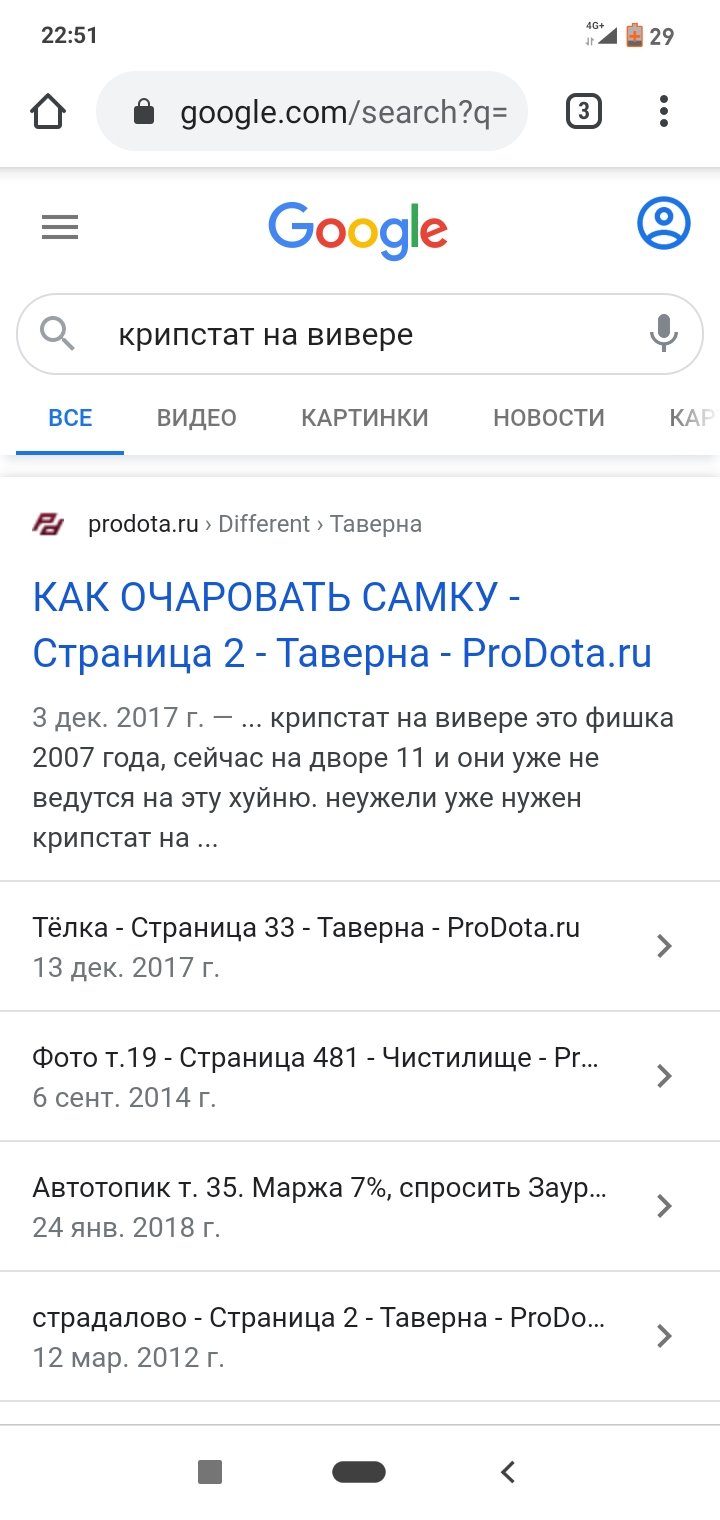Open Chrome's home page button
Screen dimensions: 720x1520
49,112
